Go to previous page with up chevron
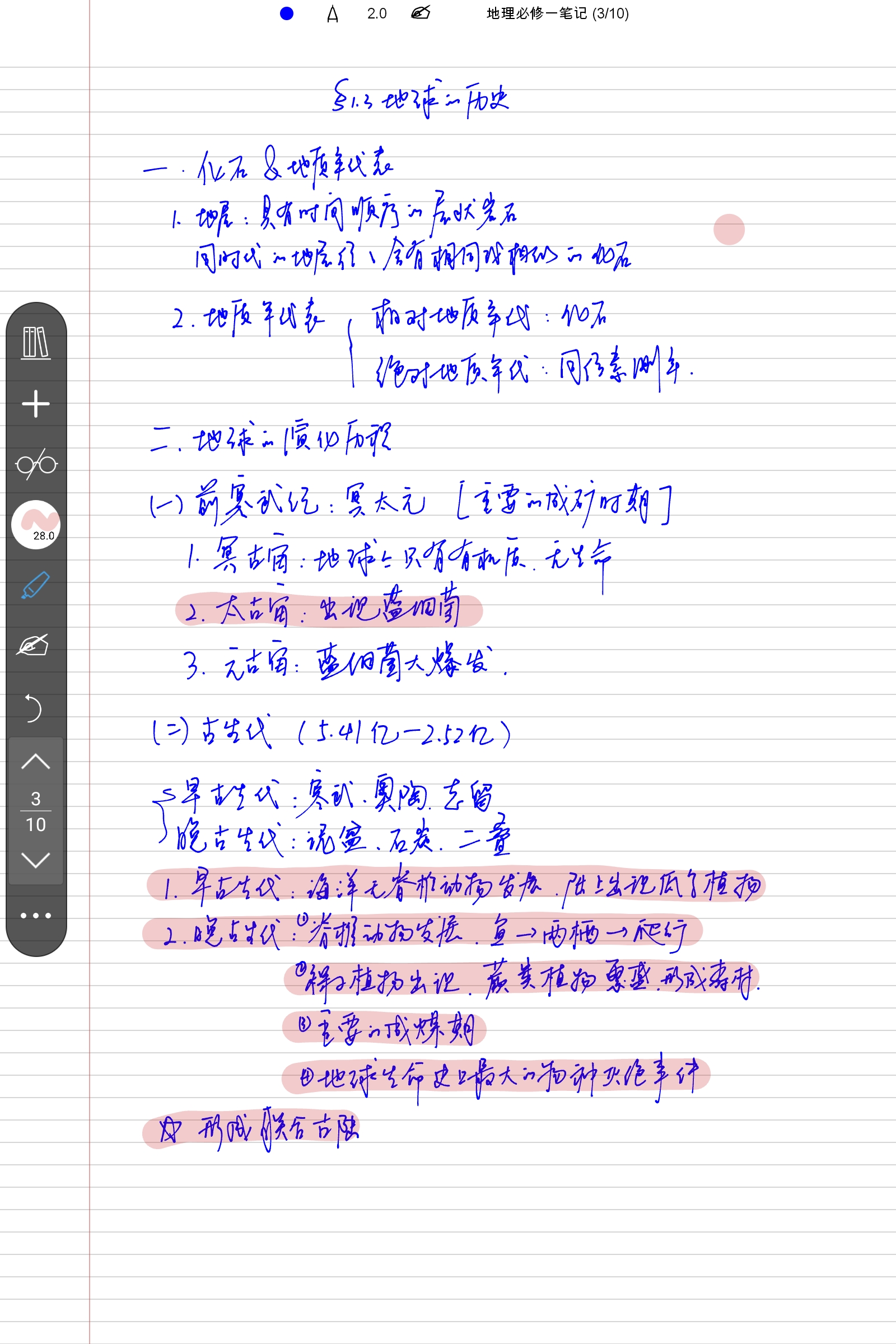The image size is (896, 1344). [35, 762]
